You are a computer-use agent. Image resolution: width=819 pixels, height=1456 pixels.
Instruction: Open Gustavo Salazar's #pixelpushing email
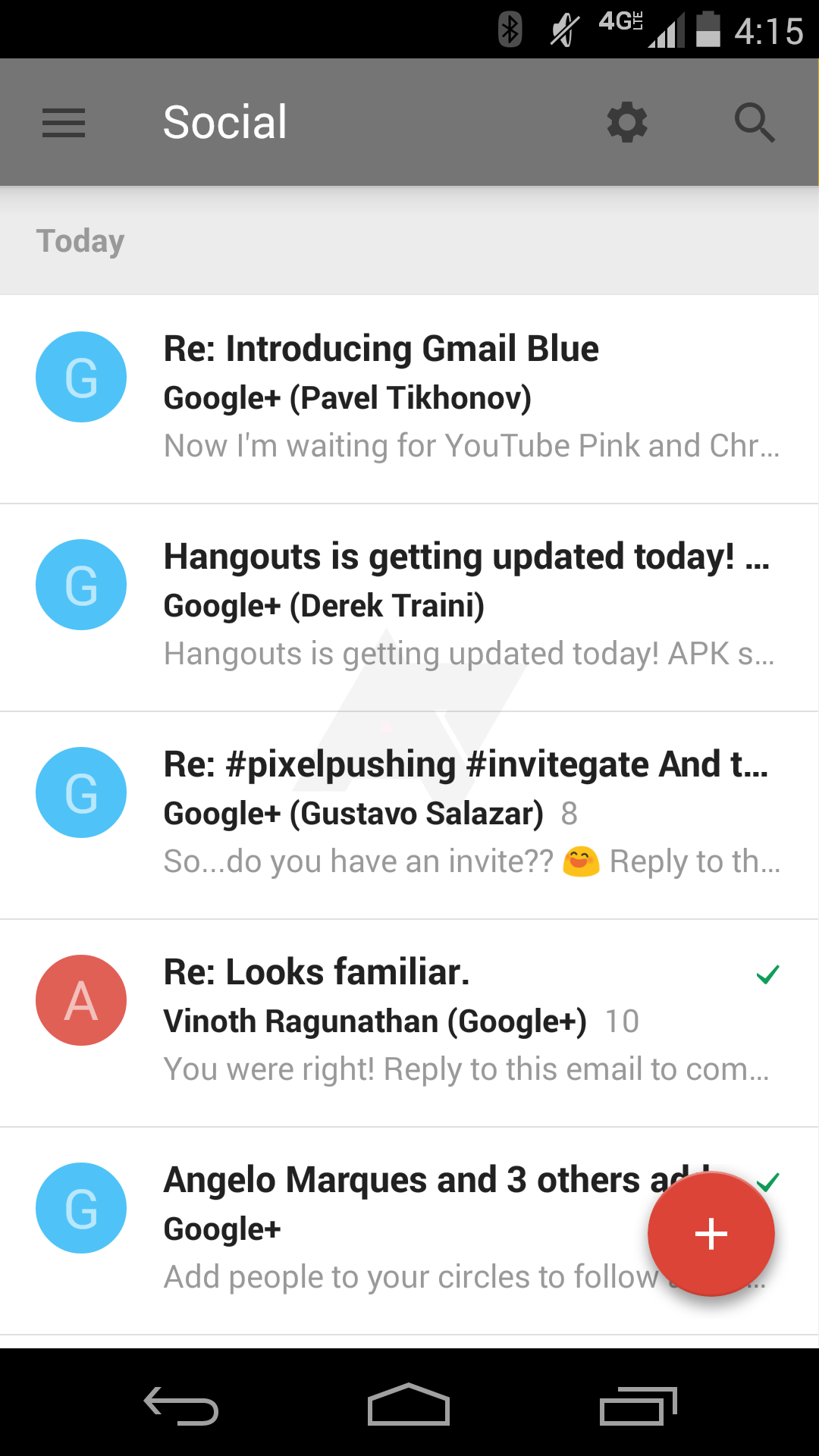click(409, 815)
